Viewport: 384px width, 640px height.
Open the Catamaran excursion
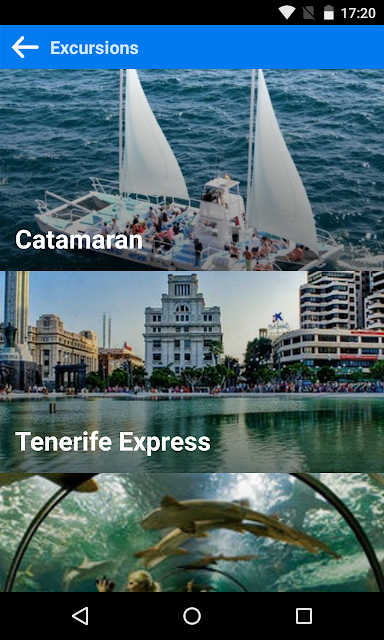click(192, 170)
